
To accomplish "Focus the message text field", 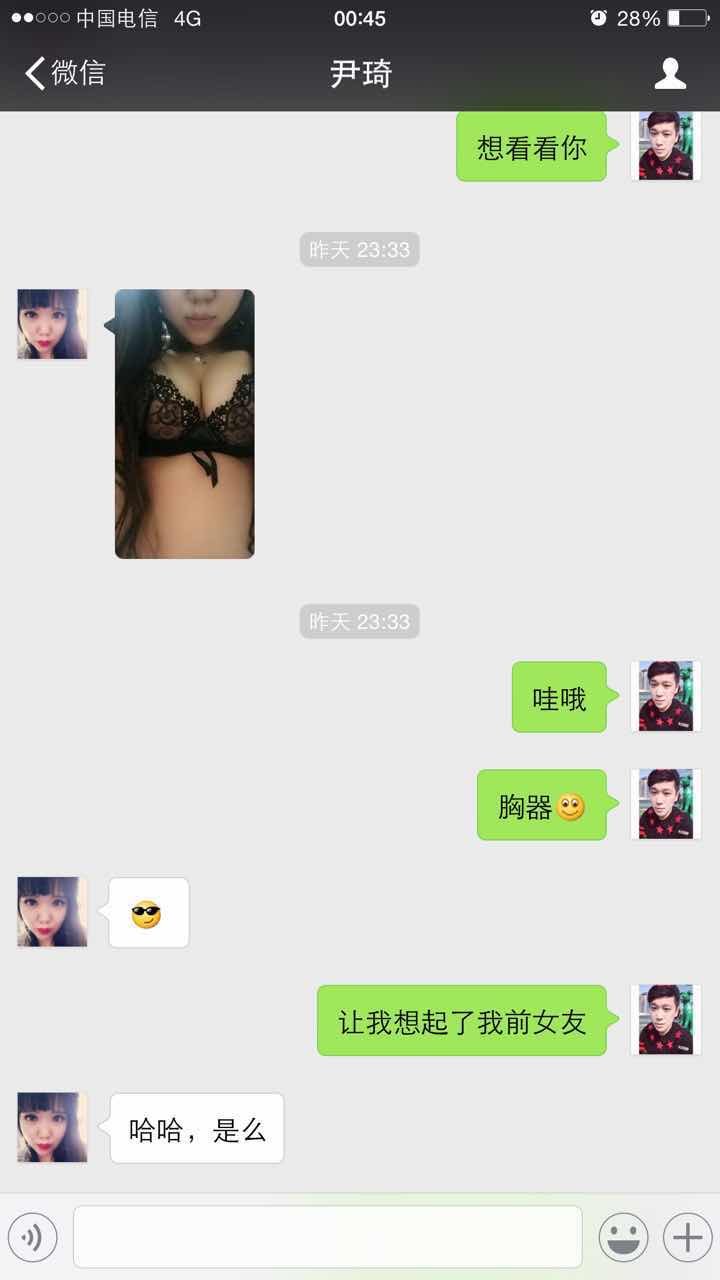I will click(328, 1237).
